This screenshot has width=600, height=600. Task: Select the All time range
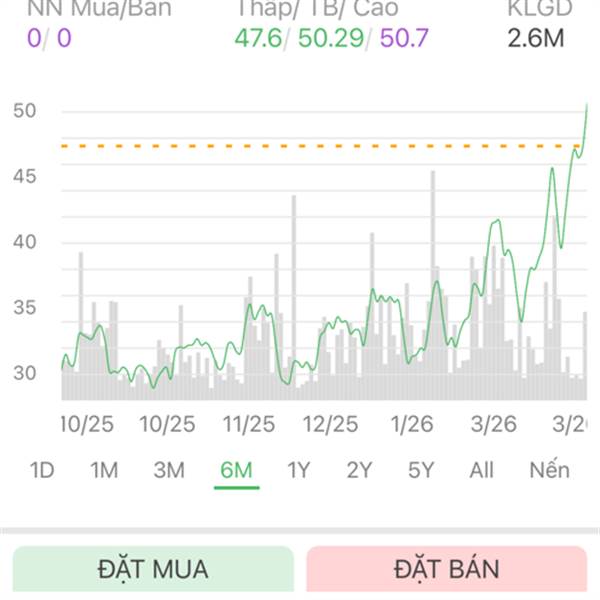pyautogui.click(x=482, y=470)
